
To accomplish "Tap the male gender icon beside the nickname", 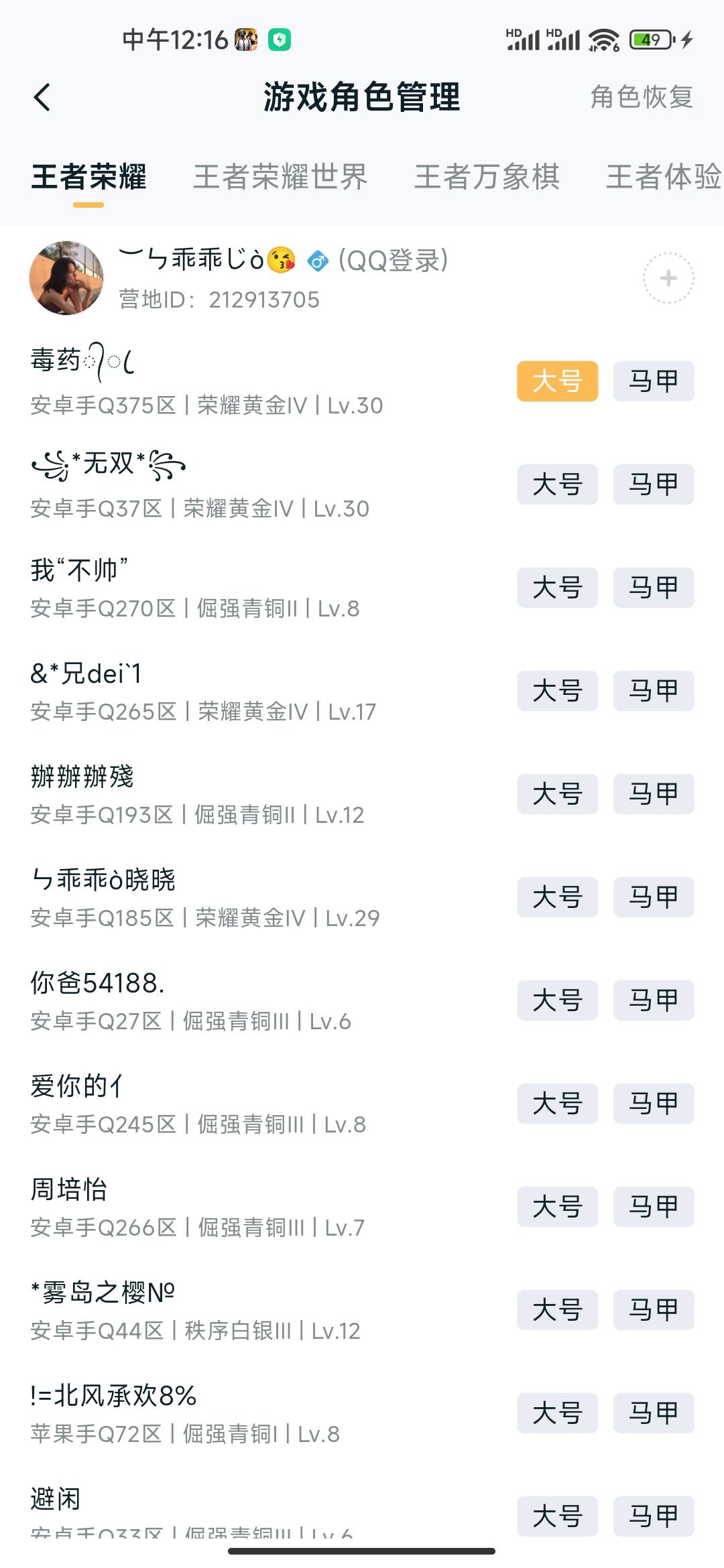I will tap(318, 261).
